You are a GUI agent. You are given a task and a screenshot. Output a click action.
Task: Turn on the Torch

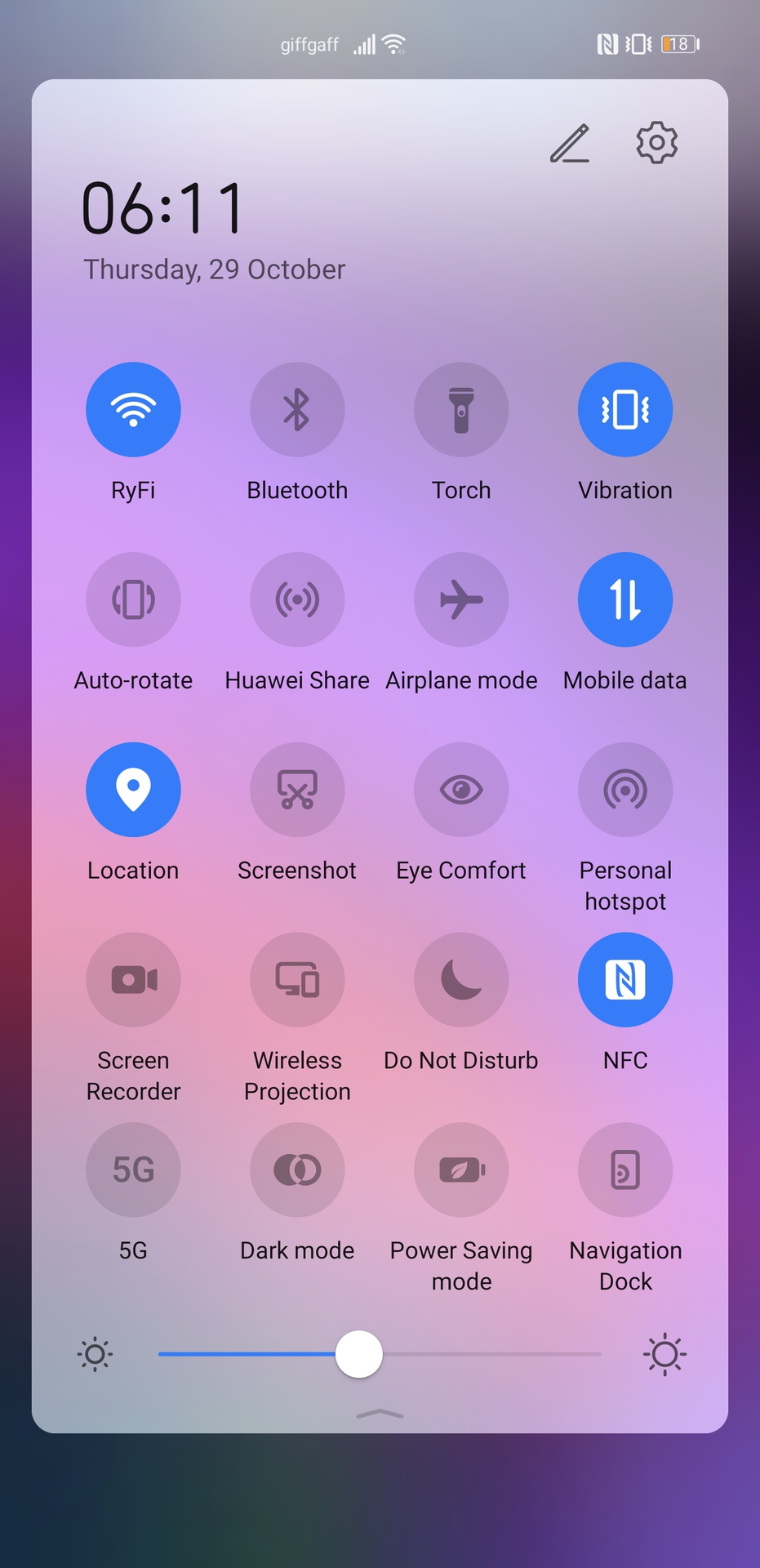(x=461, y=409)
